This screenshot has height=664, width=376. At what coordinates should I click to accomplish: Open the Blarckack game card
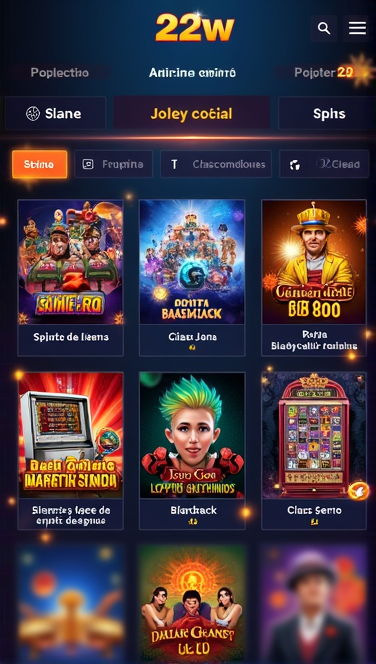tap(192, 451)
